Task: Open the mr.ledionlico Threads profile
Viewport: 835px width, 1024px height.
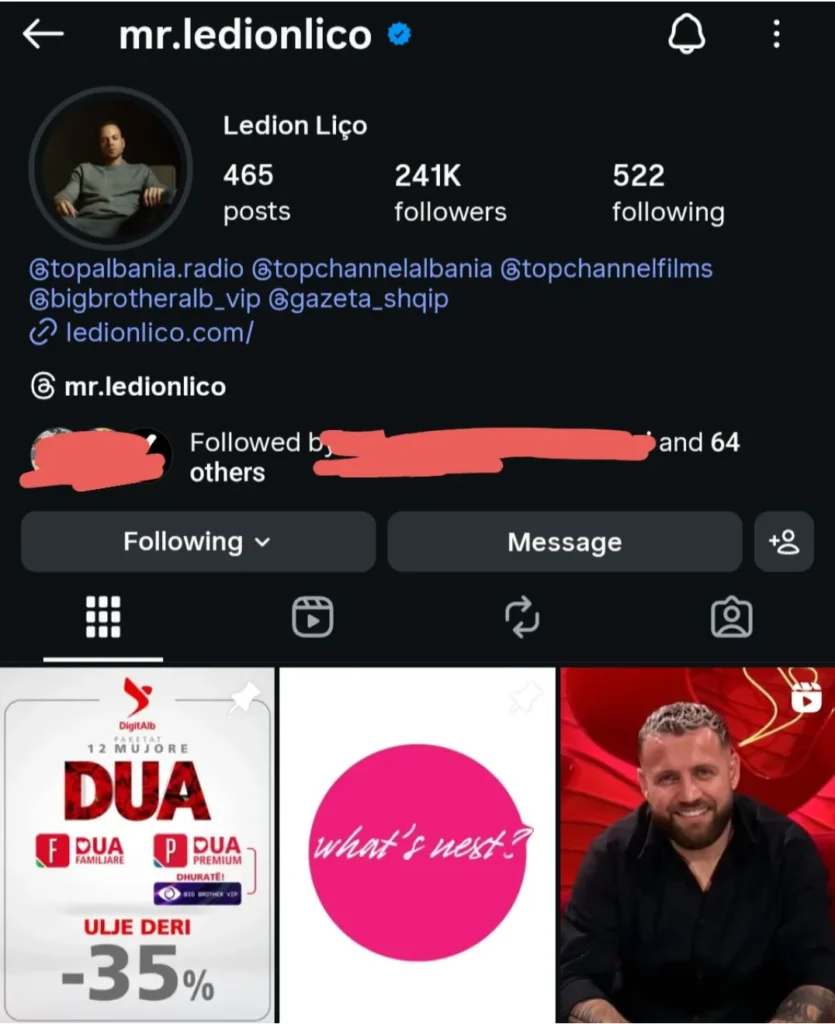Action: 144,387
